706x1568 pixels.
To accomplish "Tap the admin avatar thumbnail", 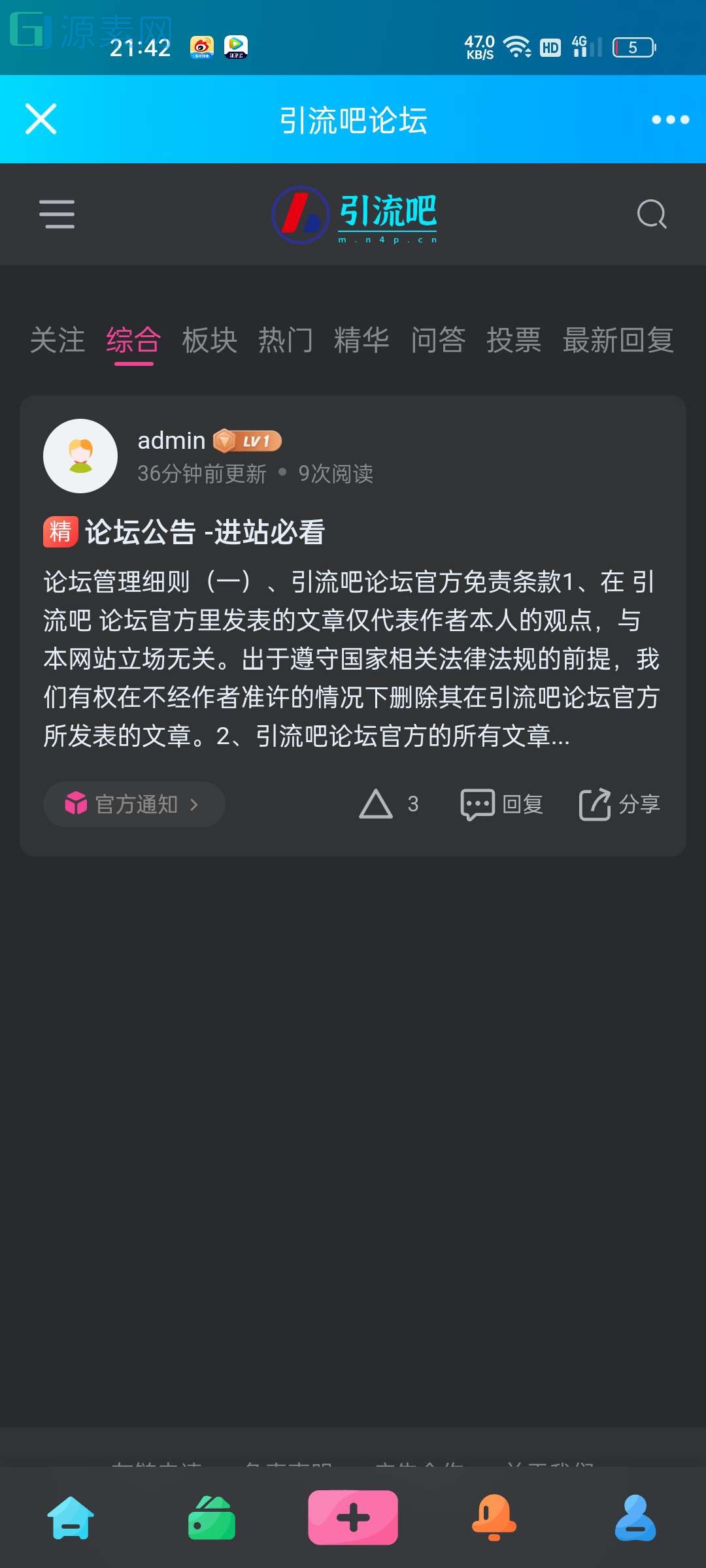I will coord(80,455).
